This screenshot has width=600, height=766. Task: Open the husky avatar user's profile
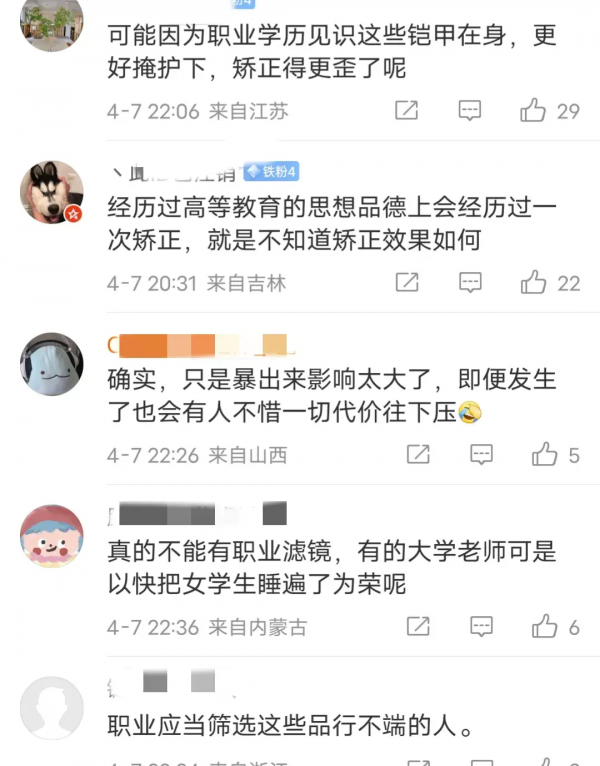[52, 192]
